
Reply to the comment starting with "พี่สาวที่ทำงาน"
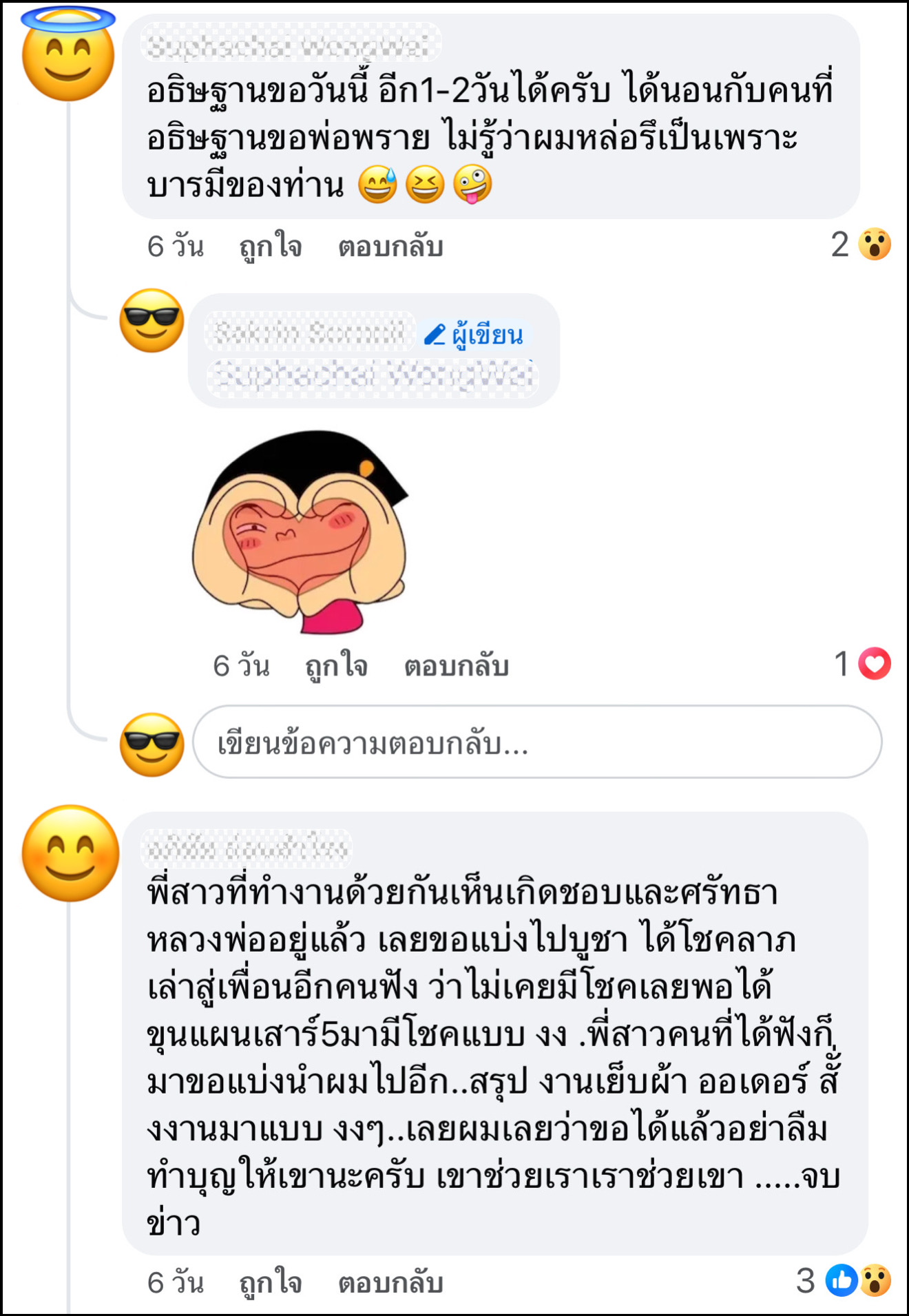point(390,1282)
